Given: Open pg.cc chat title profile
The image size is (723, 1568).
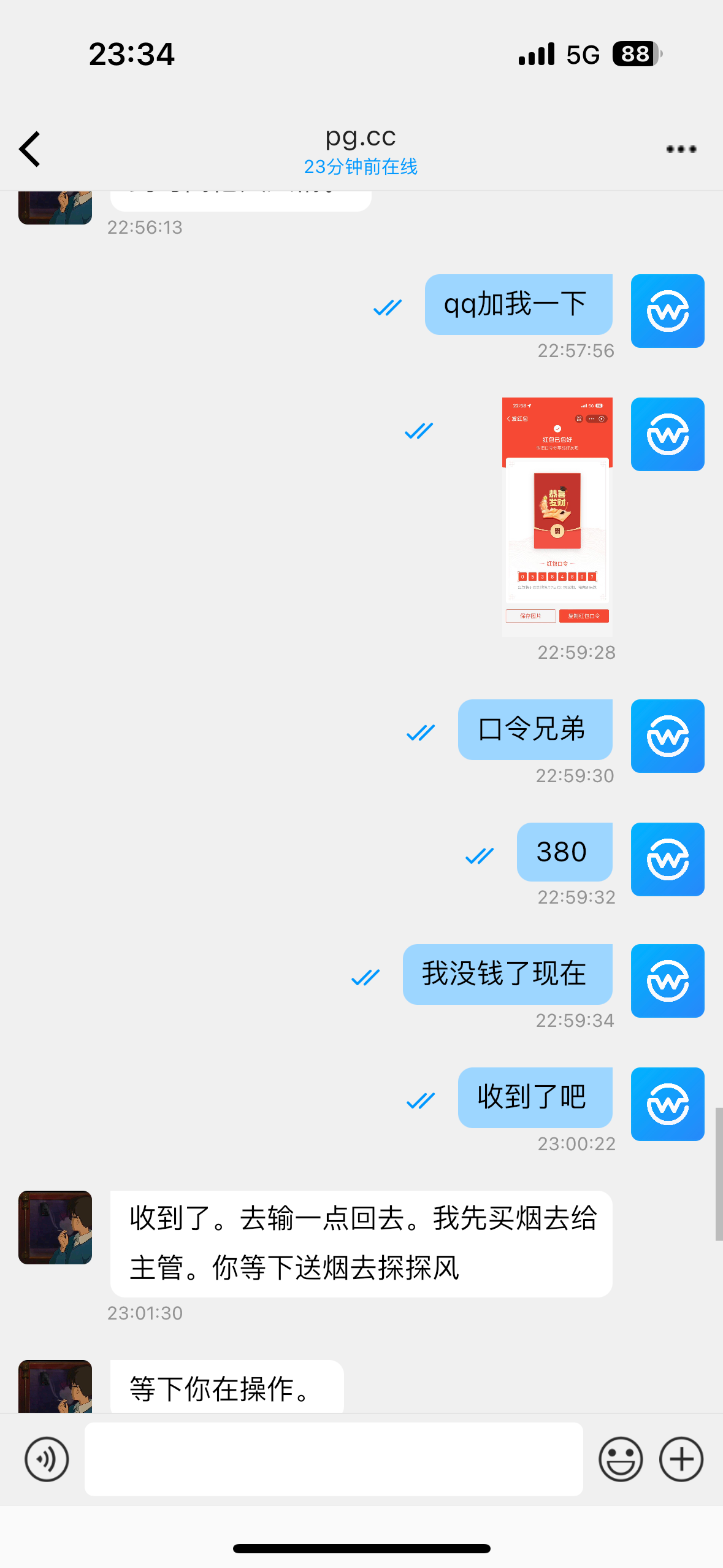Looking at the screenshot, I should tap(361, 137).
